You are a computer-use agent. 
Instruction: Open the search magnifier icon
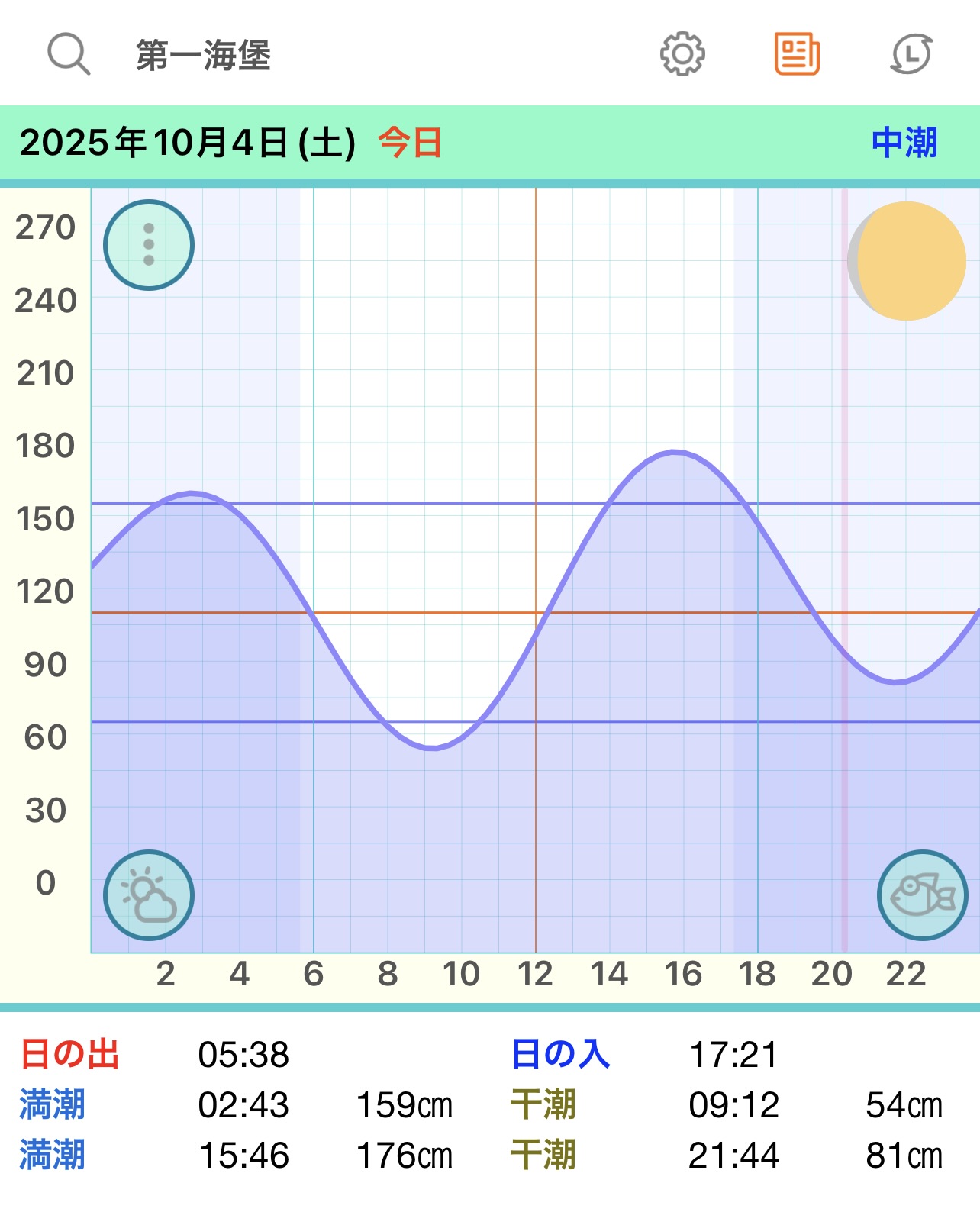tap(69, 54)
